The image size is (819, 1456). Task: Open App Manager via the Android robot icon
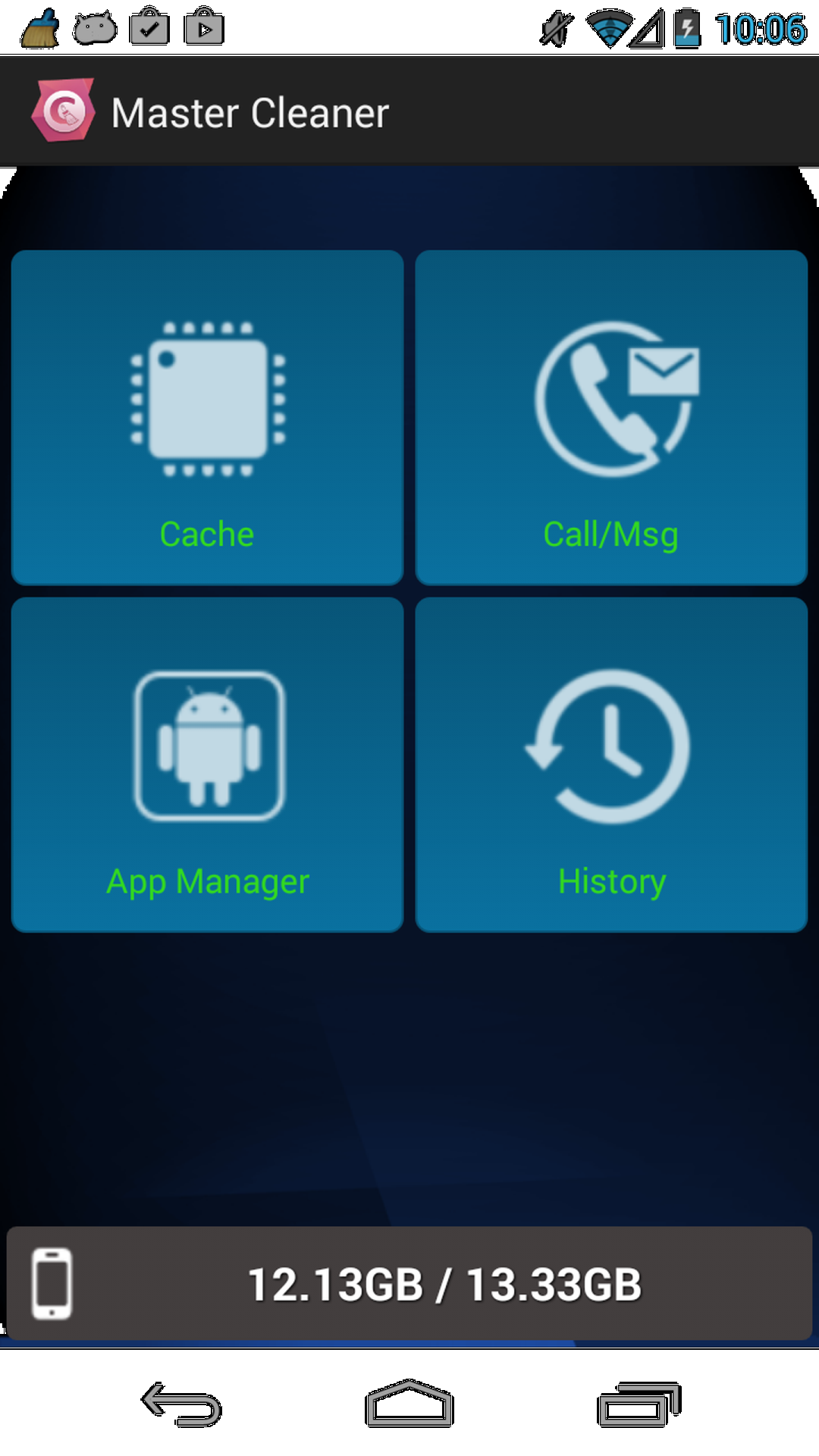coord(207,745)
